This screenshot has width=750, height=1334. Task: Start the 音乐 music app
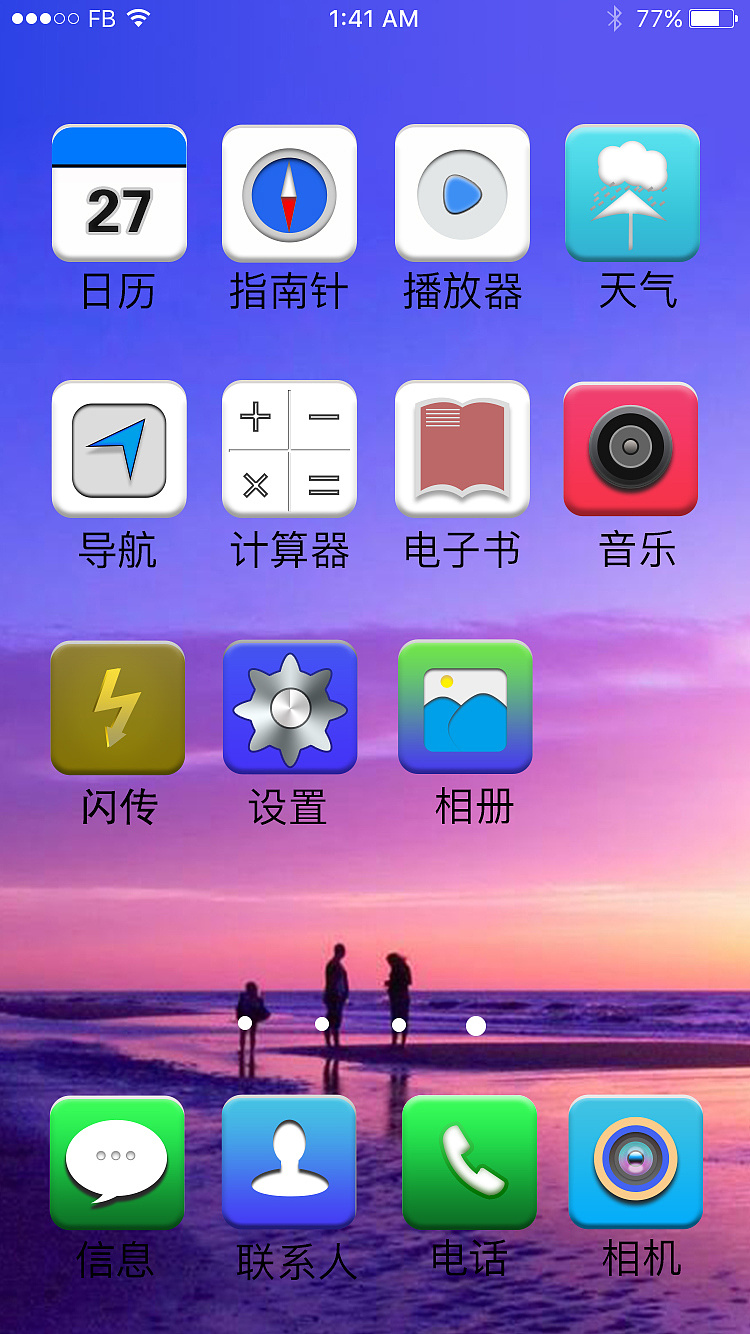[631, 449]
